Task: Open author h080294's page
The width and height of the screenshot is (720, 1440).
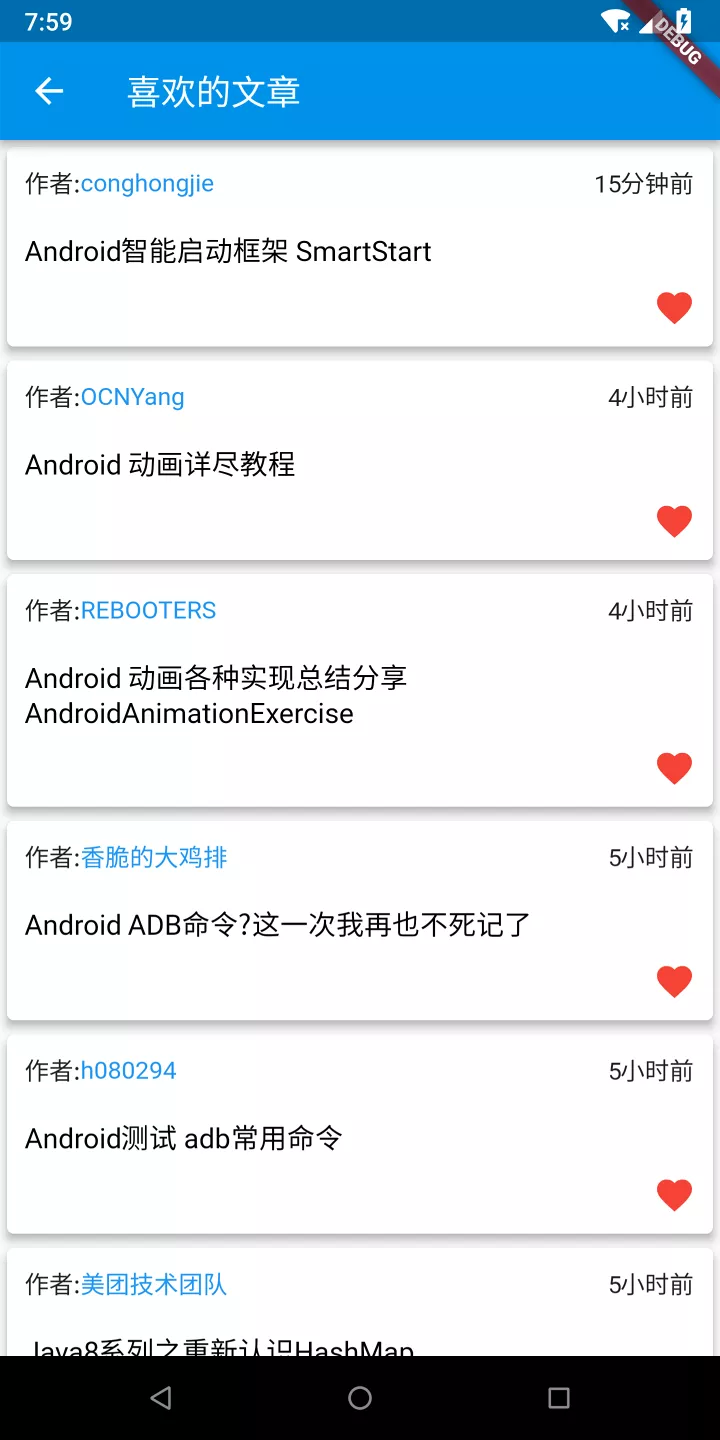Action: 128,1071
